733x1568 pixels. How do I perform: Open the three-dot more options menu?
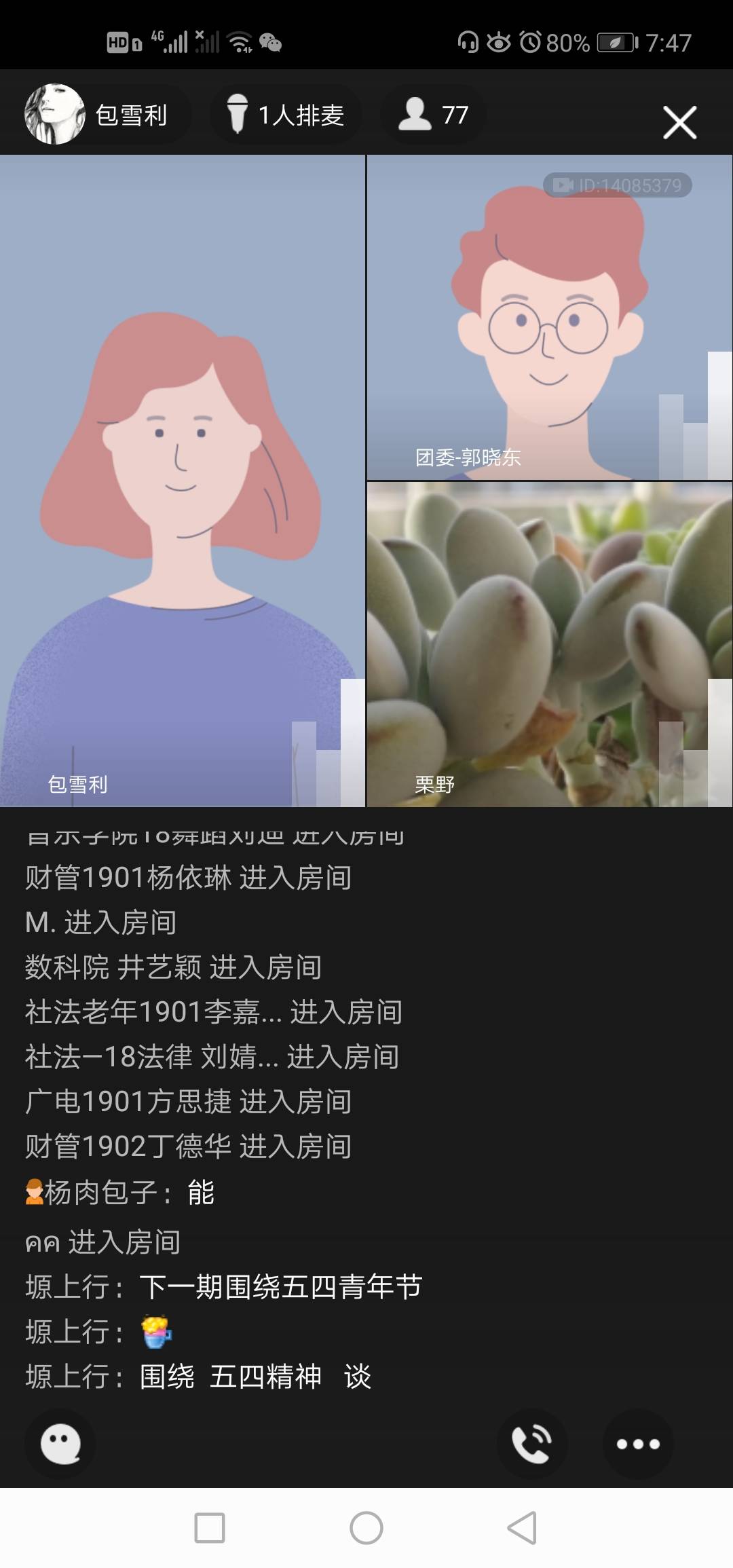[637, 1443]
